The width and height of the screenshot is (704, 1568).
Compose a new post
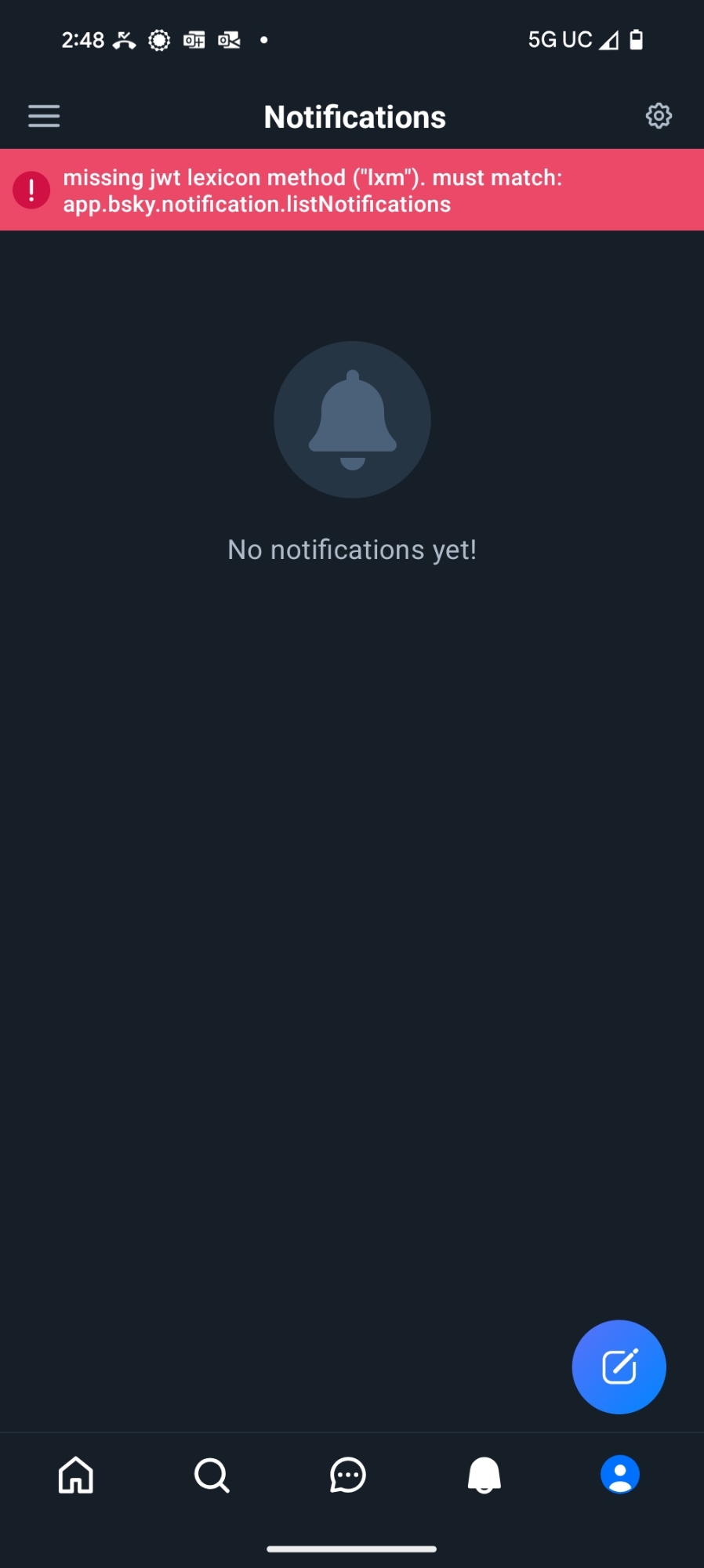619,1367
